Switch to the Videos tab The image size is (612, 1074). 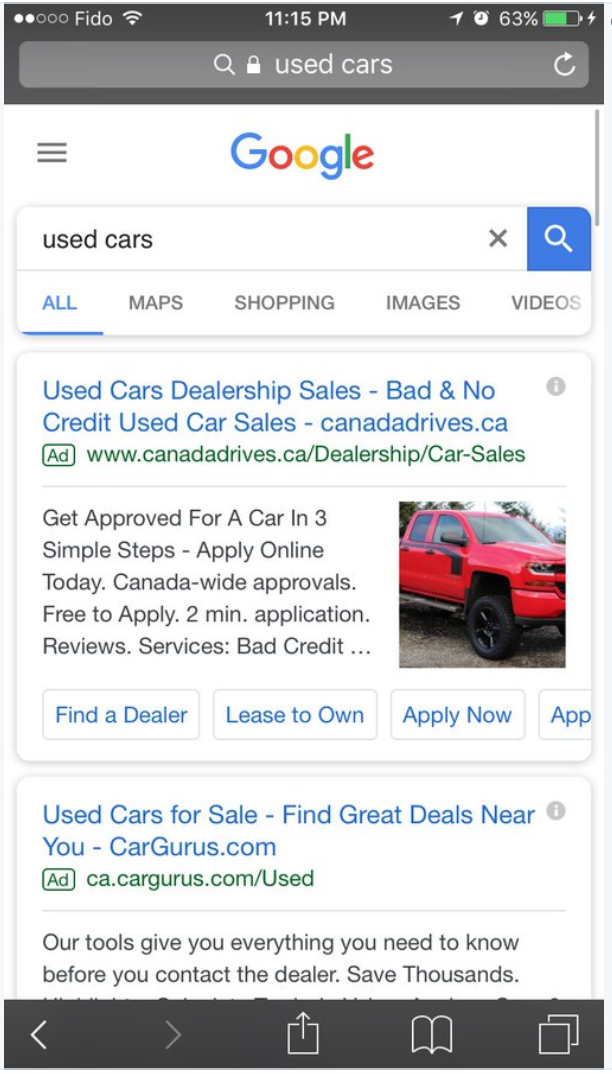tap(546, 303)
